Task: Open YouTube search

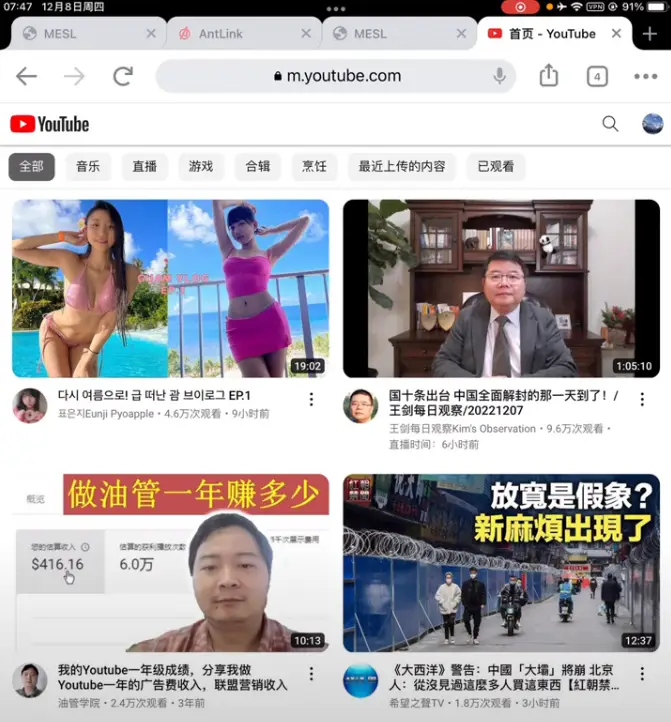Action: (x=610, y=124)
